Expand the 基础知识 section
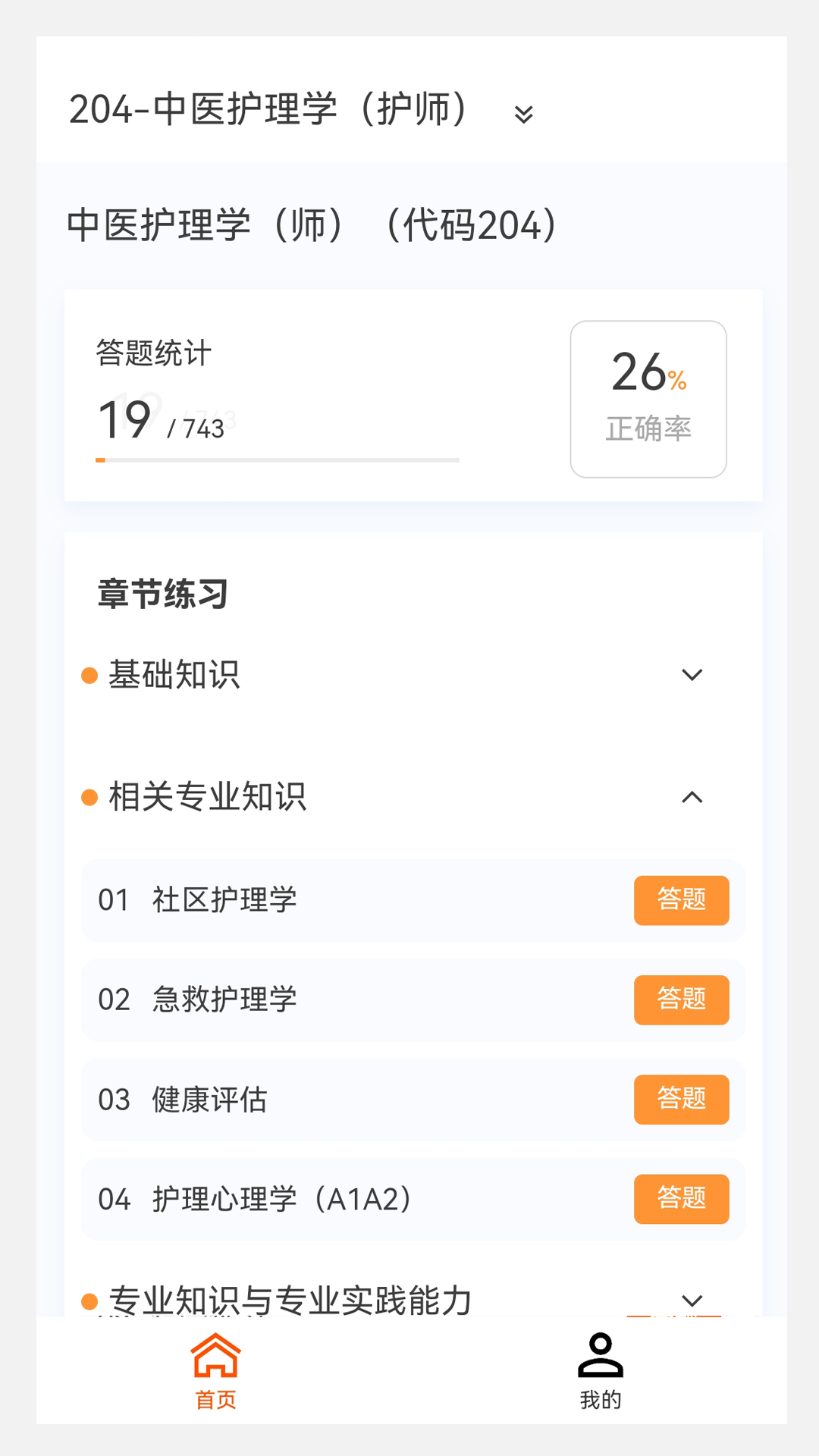819x1456 pixels. (x=692, y=675)
